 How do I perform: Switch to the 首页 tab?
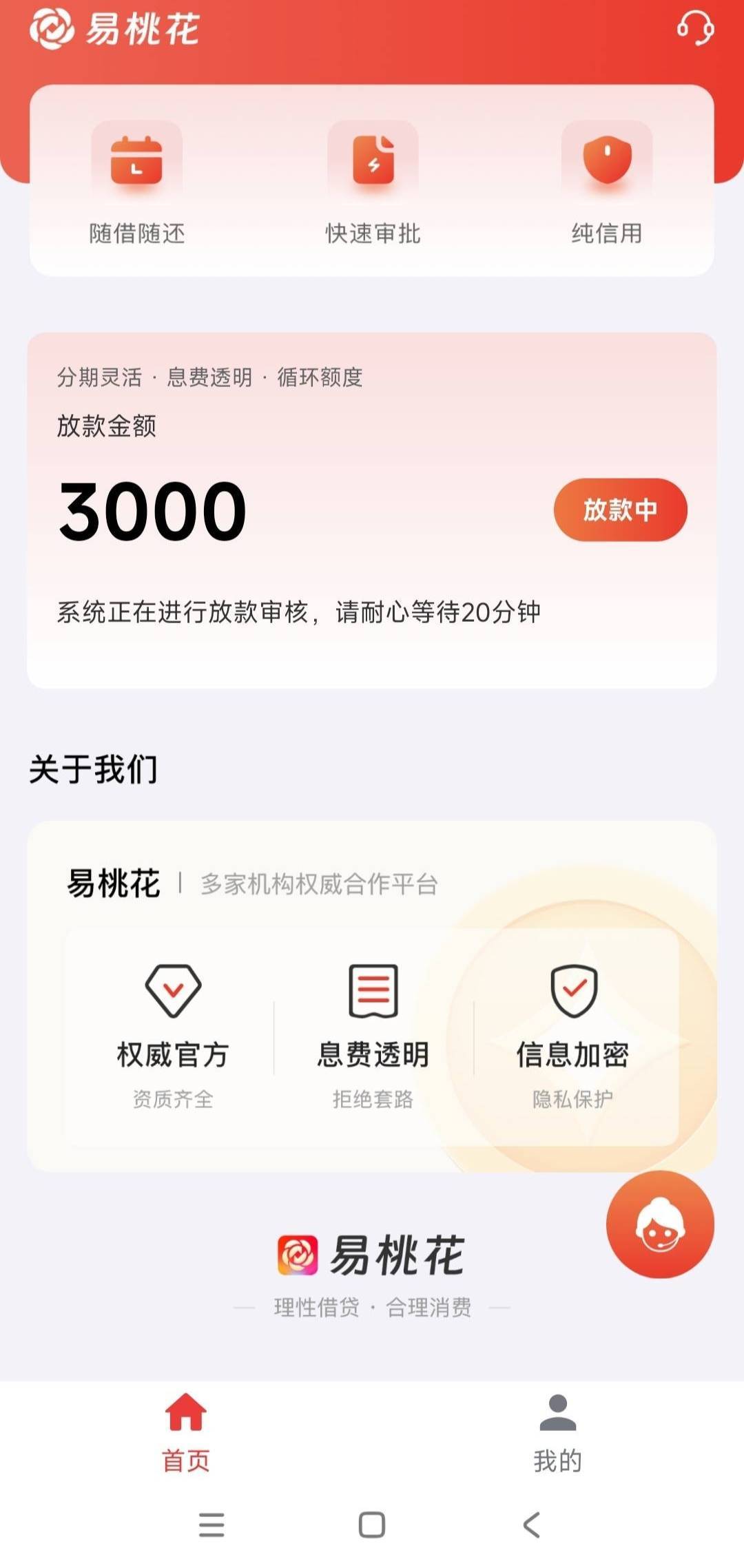pyautogui.click(x=186, y=1432)
